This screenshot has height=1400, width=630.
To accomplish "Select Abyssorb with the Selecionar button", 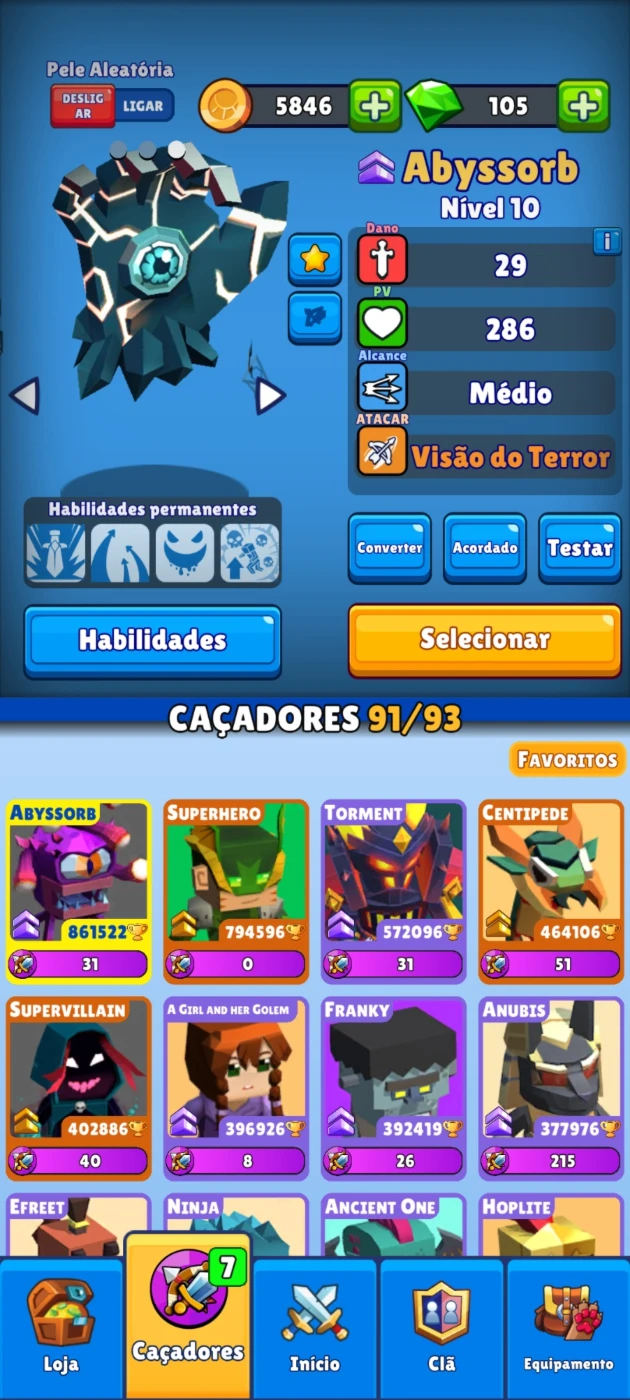I will 485,640.
